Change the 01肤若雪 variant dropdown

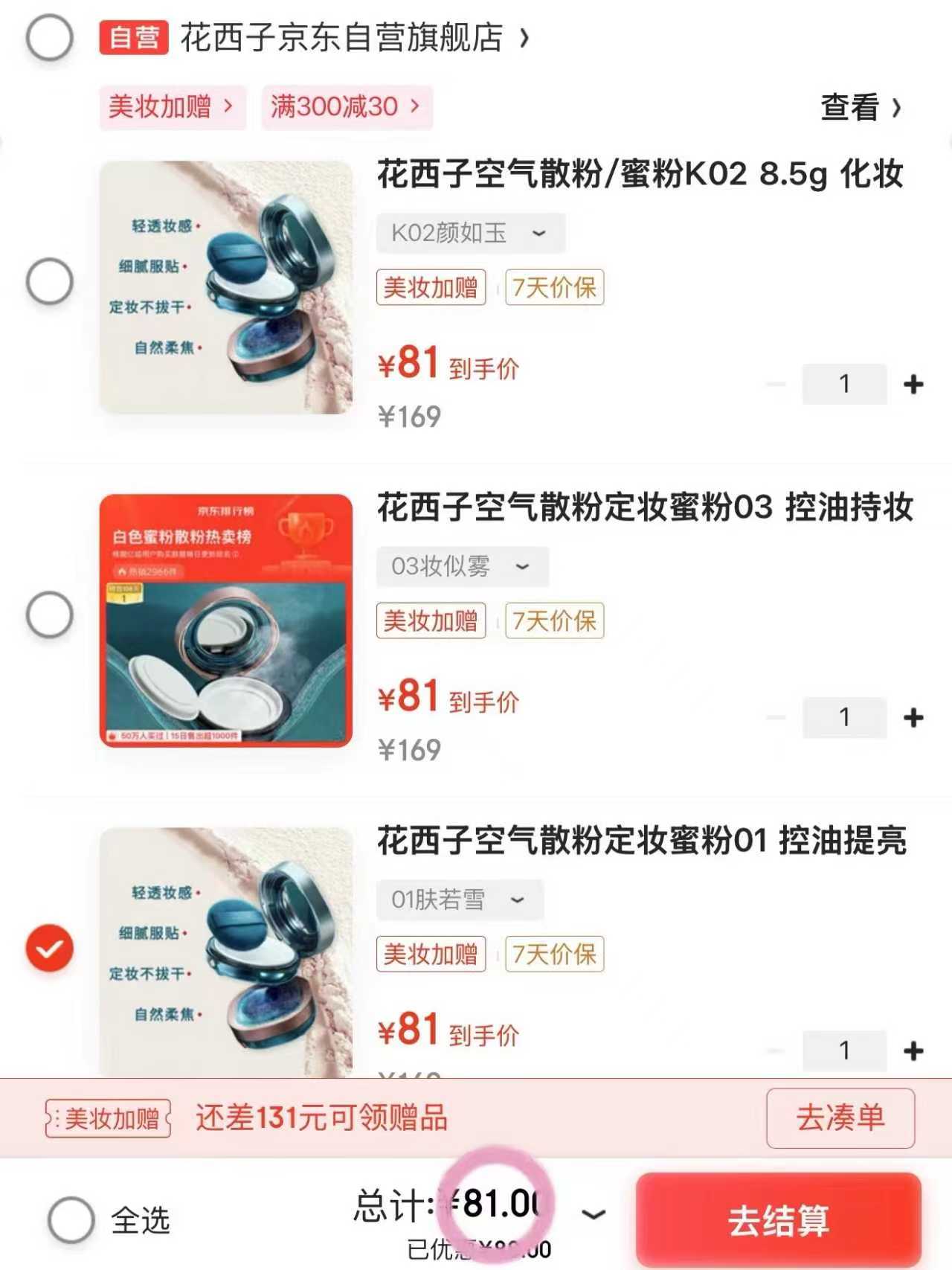point(459,899)
